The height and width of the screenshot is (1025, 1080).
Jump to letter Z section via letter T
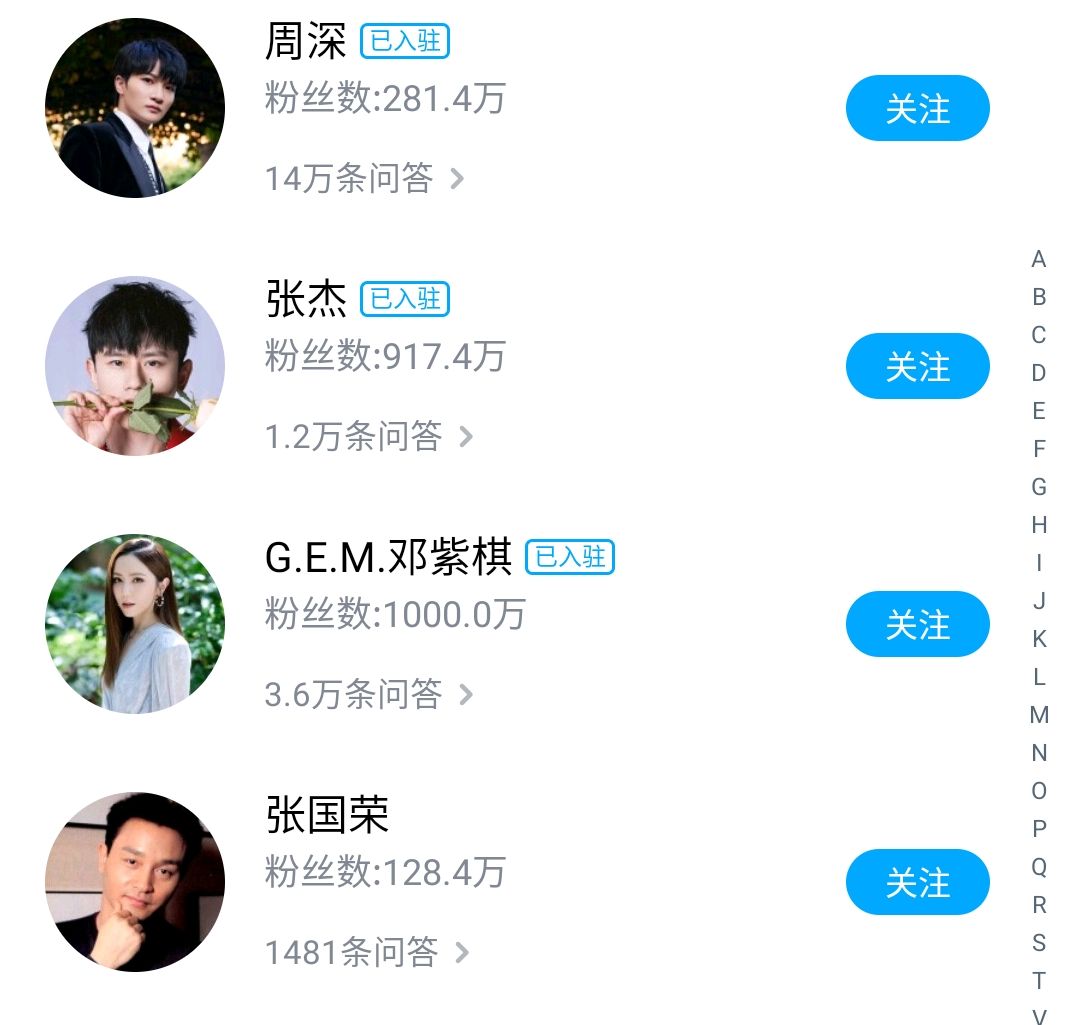[1039, 981]
